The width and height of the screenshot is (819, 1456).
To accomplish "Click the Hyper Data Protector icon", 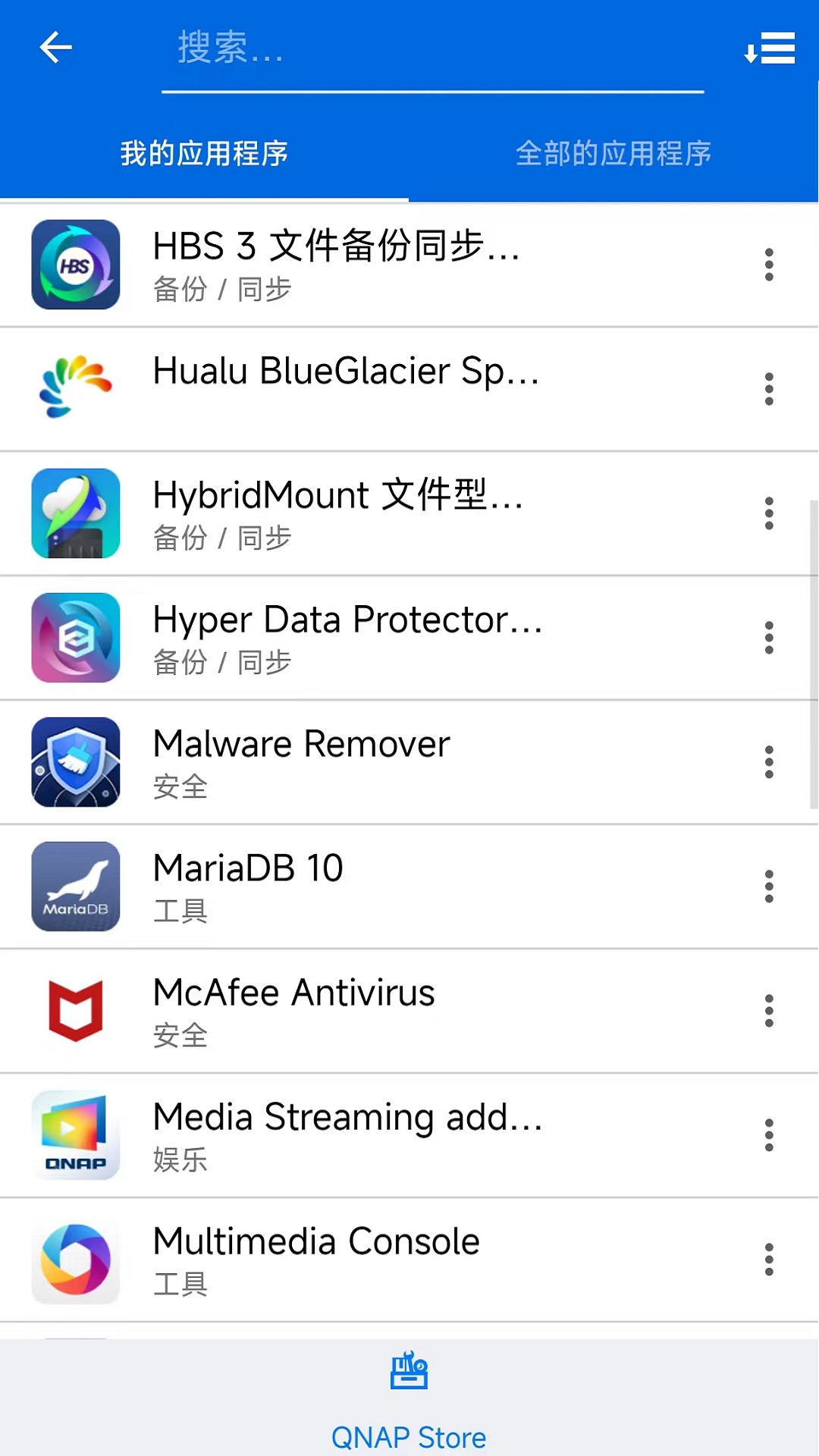I will (75, 637).
